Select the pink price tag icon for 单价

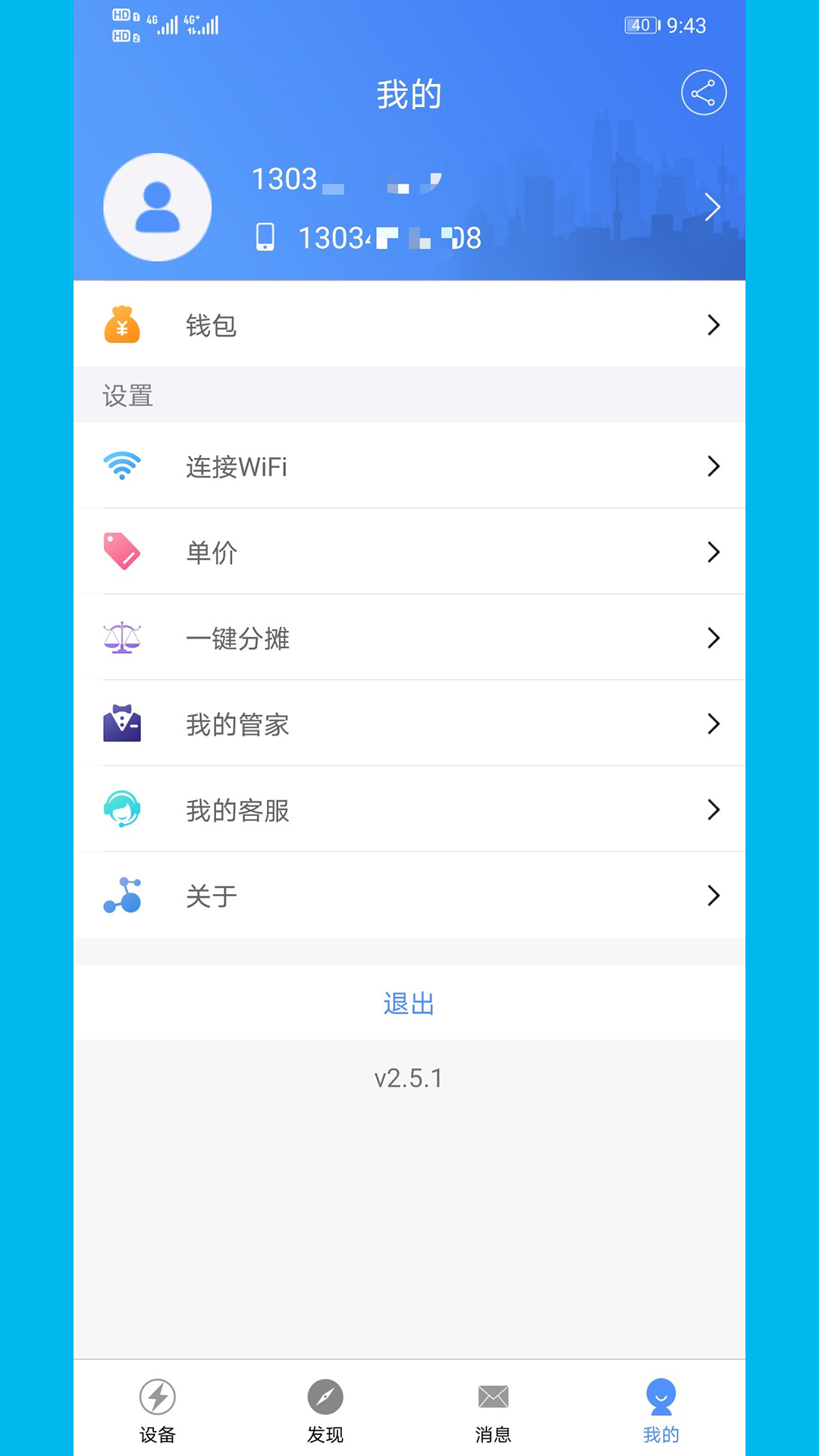pos(123,552)
